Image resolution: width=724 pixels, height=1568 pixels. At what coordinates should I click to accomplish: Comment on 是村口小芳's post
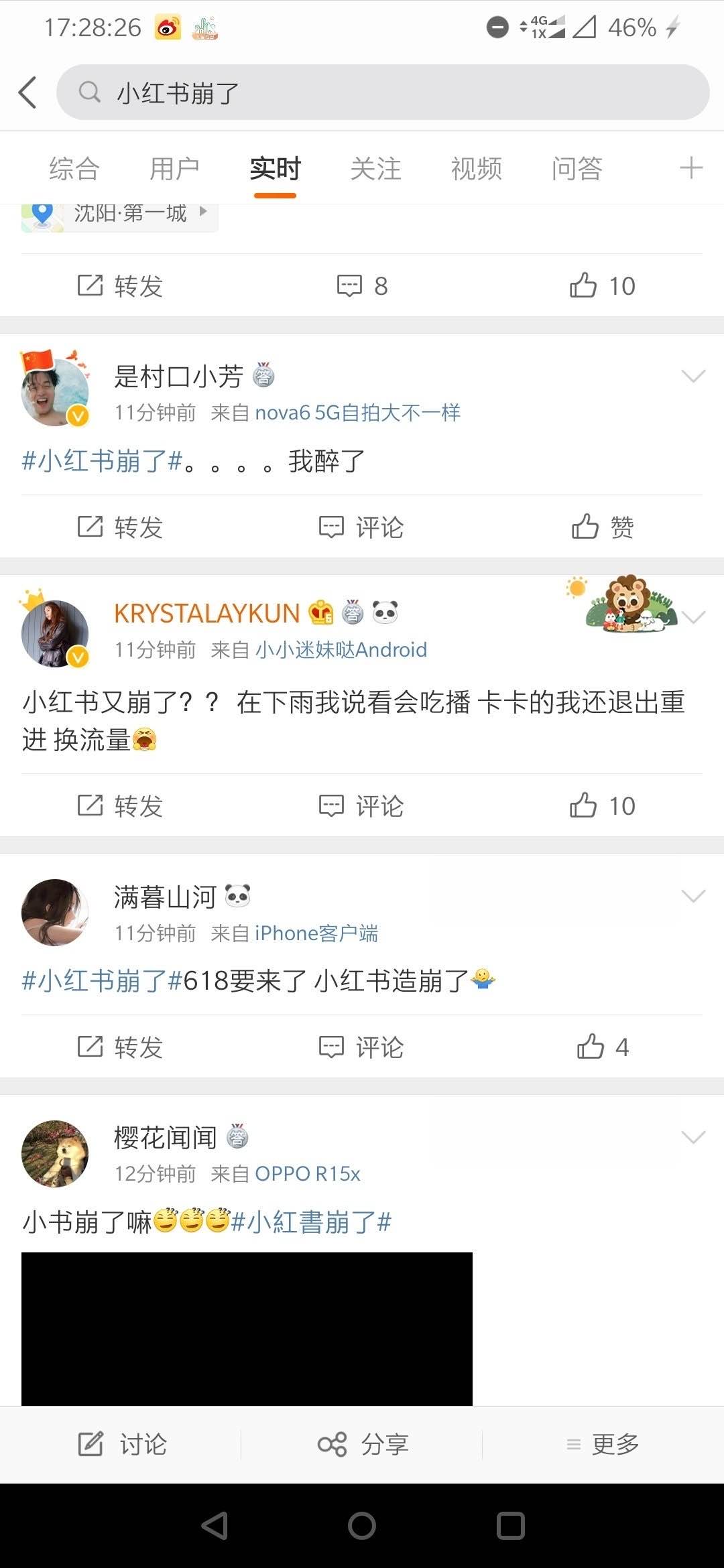(x=361, y=527)
